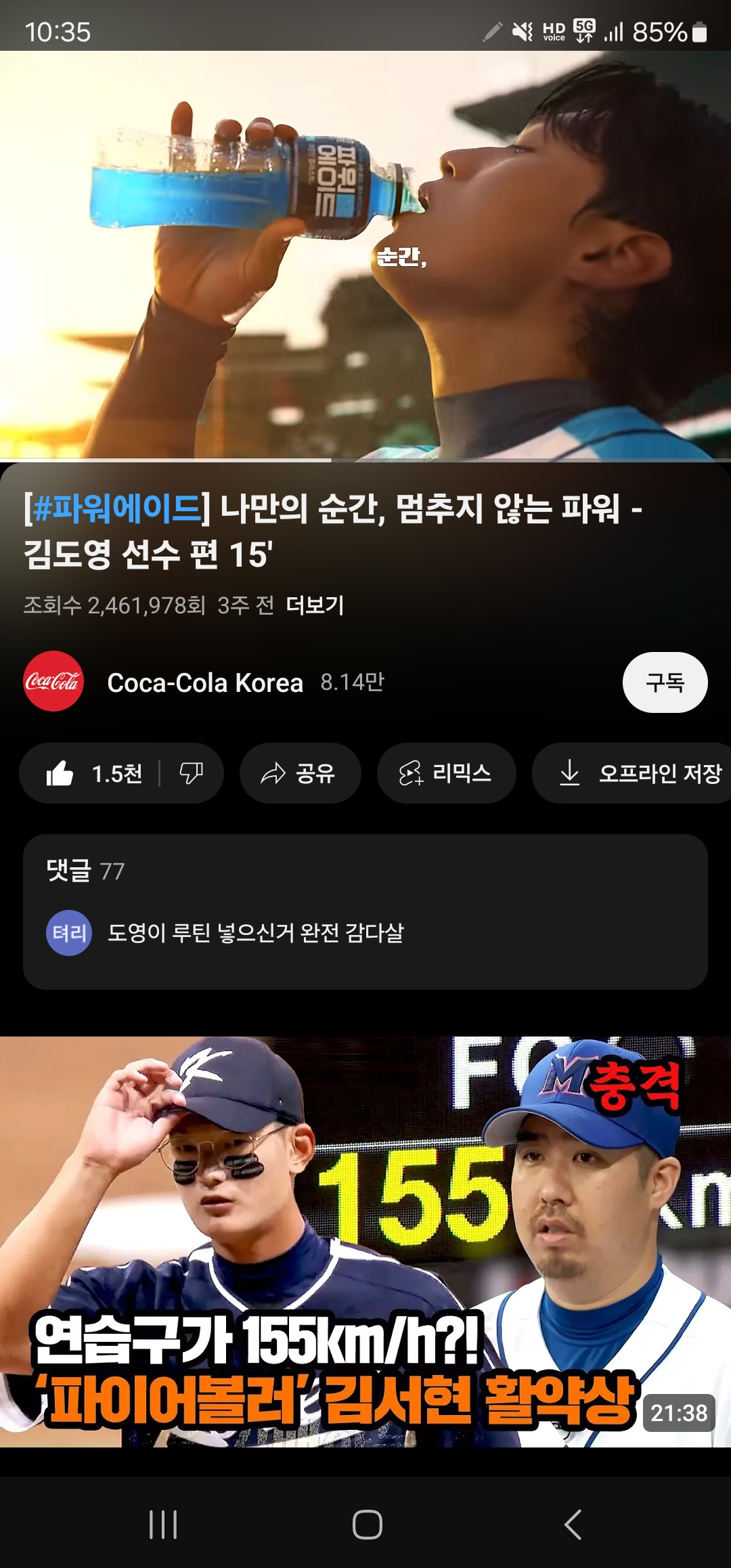Dislike this video
This screenshot has height=1568, width=731.
click(x=191, y=773)
